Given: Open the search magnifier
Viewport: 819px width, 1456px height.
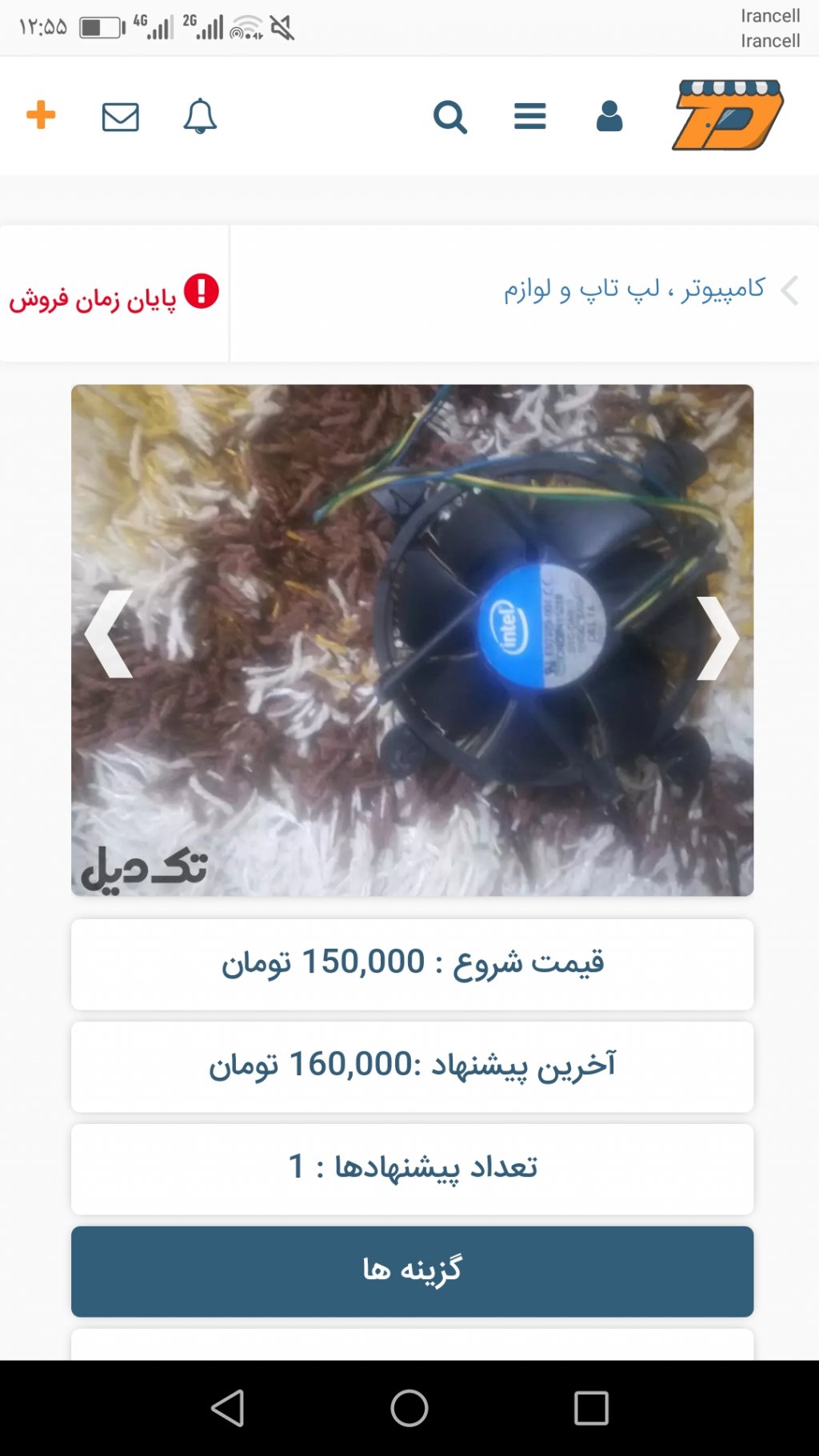Looking at the screenshot, I should click(449, 117).
